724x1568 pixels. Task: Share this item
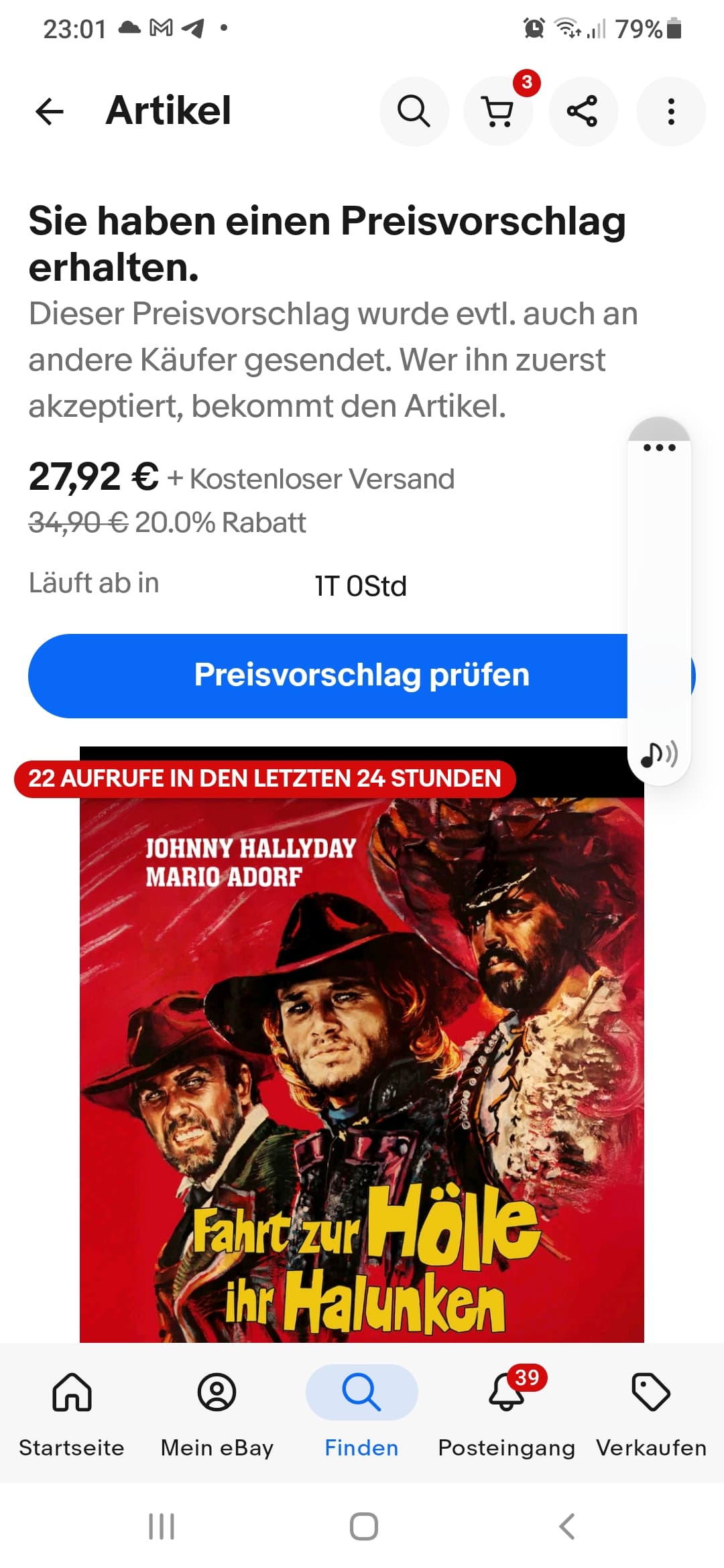[582, 111]
